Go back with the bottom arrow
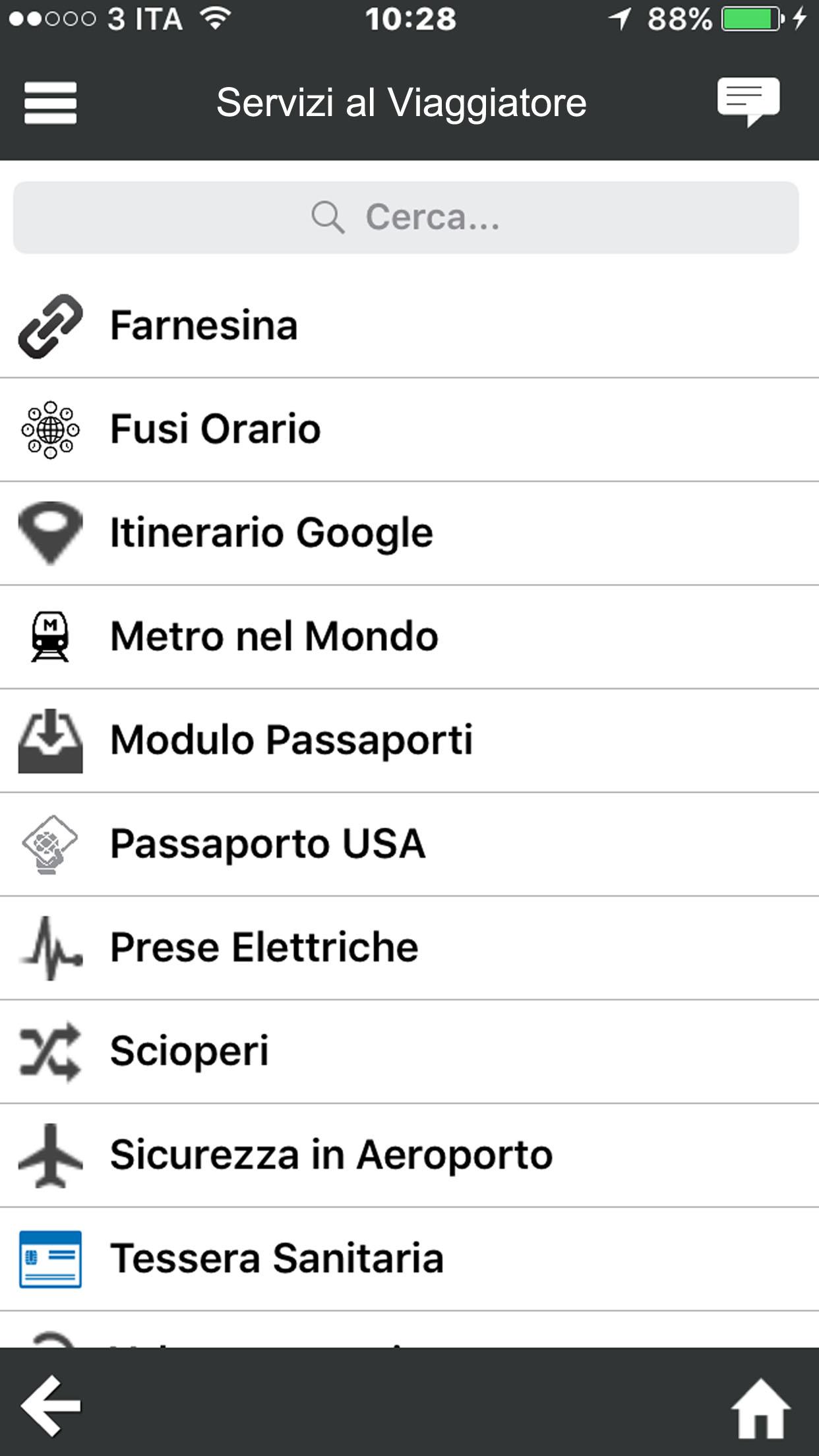Screen dimensions: 819x1456 51,1405
